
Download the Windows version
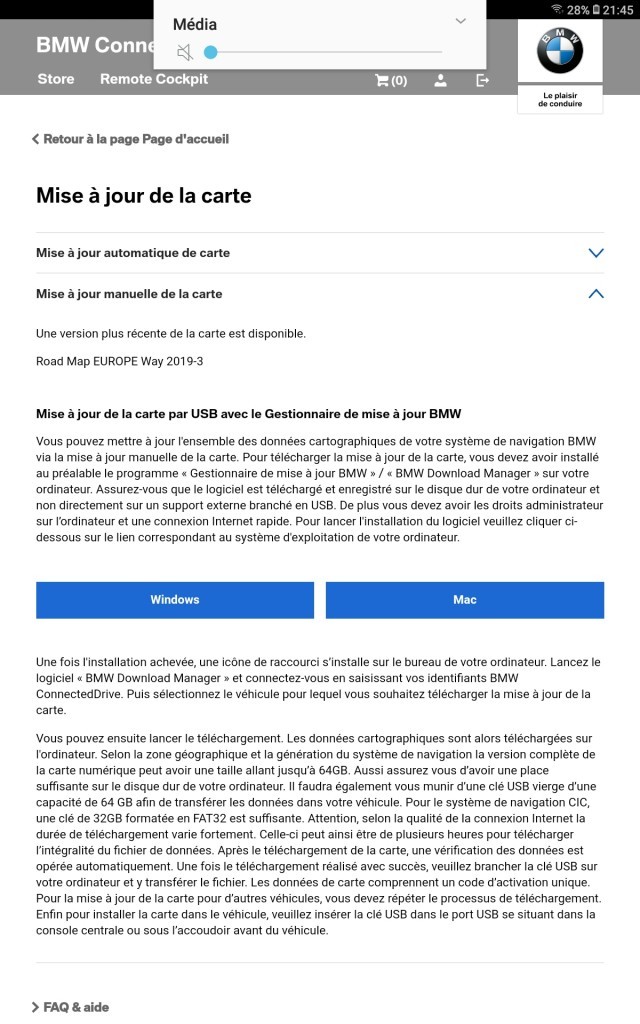point(175,600)
